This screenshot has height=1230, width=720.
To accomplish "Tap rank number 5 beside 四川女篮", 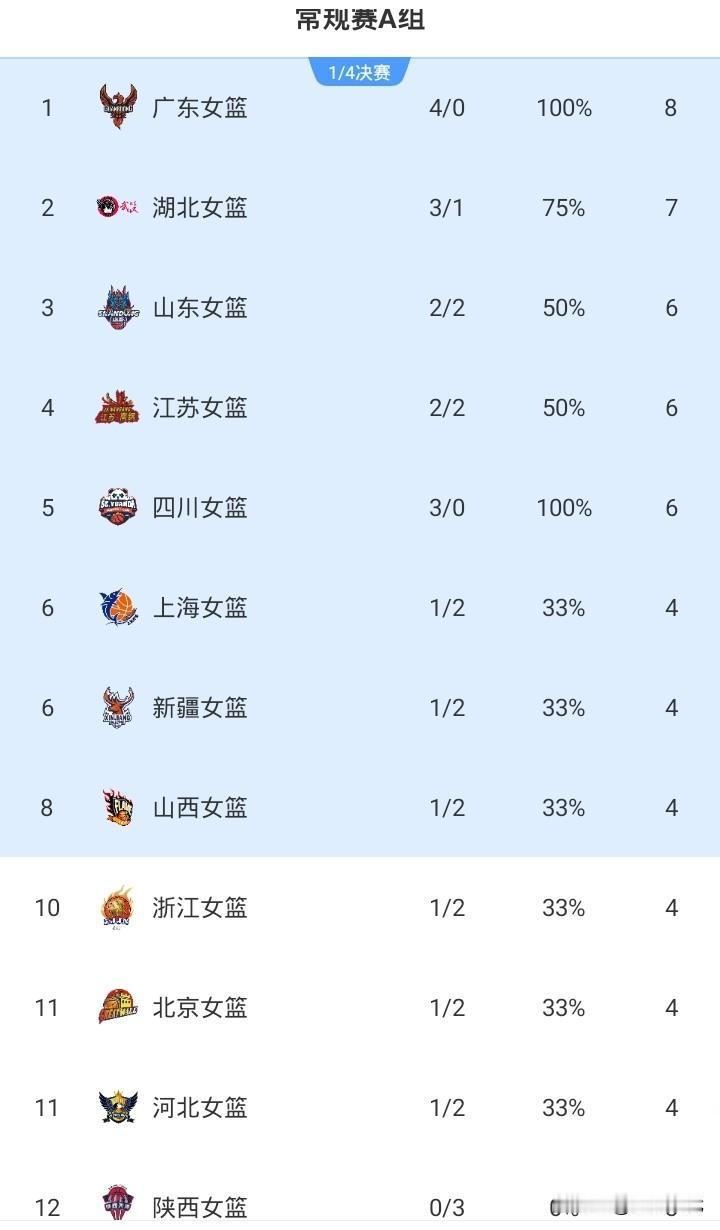I will click(46, 507).
